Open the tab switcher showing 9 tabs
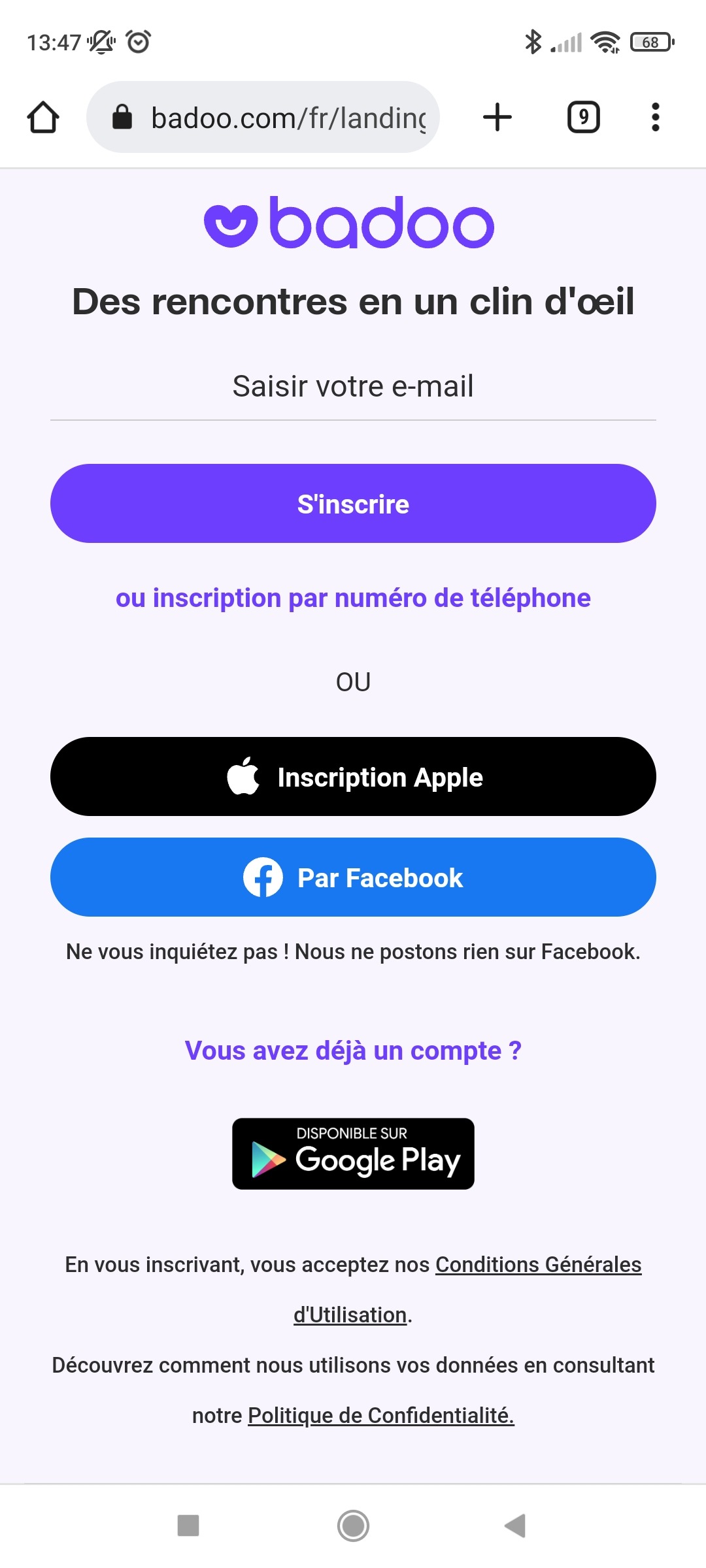The width and height of the screenshot is (706, 1568). (583, 118)
